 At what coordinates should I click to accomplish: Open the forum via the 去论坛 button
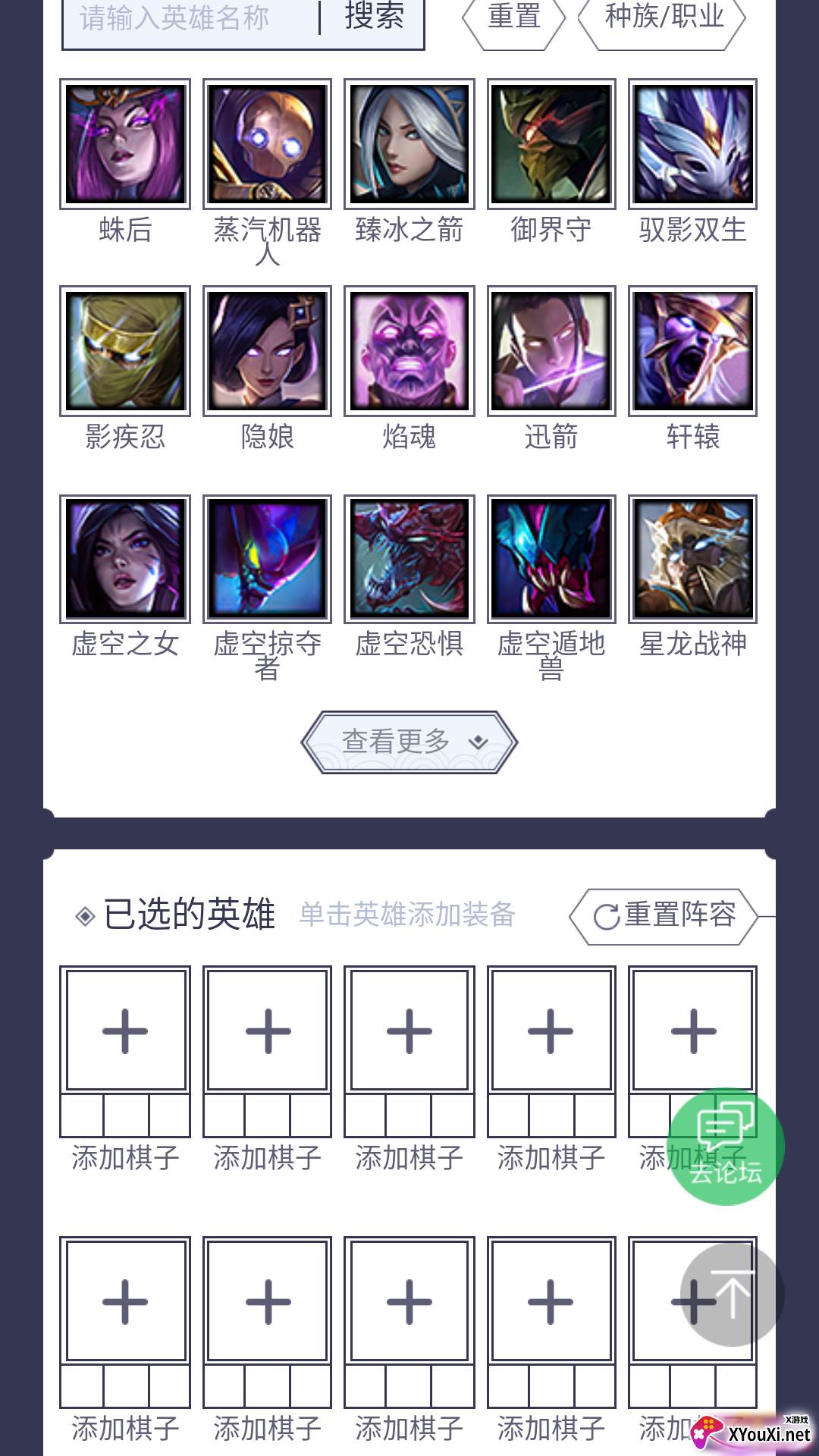(x=726, y=1147)
